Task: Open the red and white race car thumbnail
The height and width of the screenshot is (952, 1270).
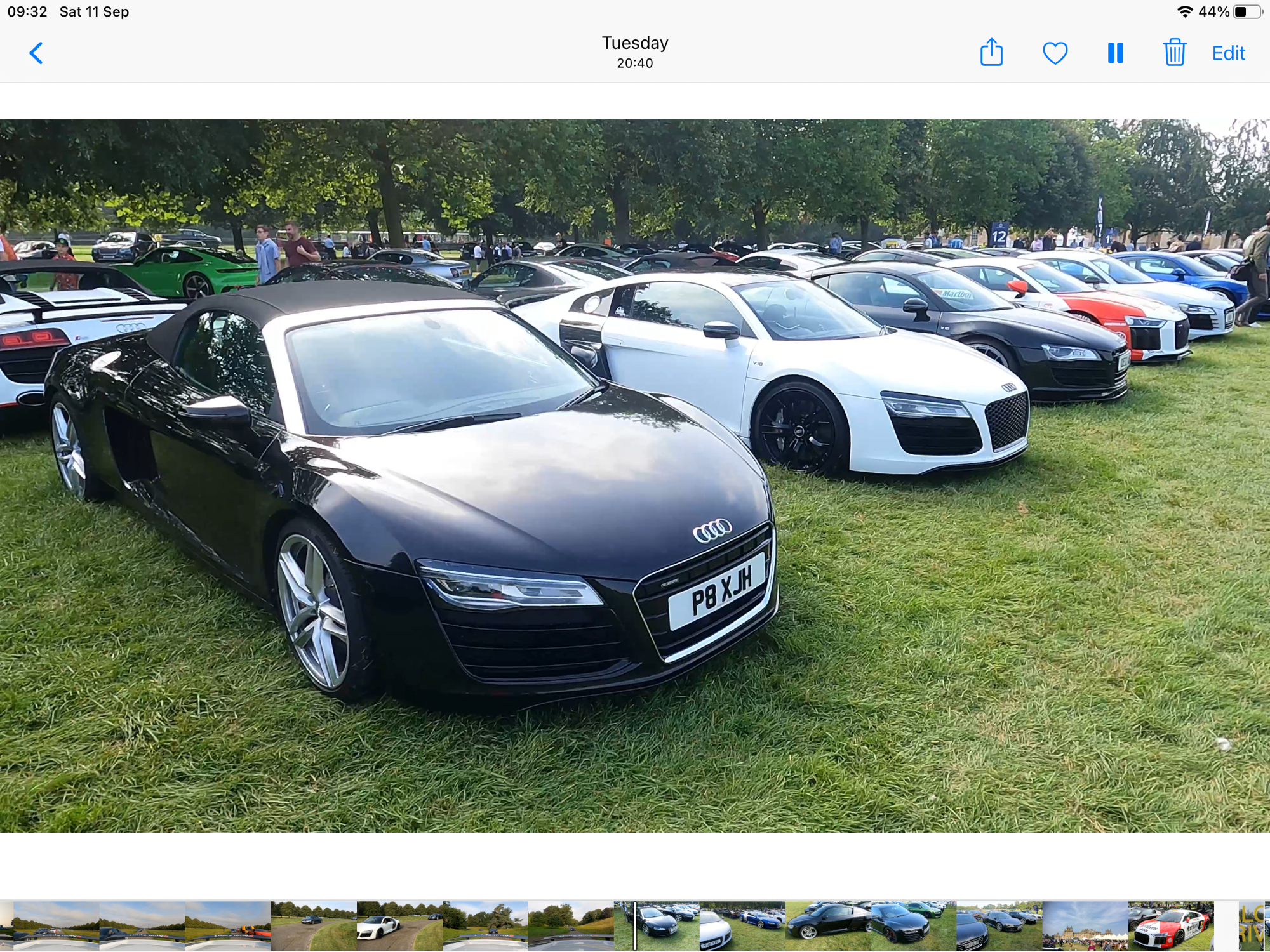Action: (x=1170, y=926)
